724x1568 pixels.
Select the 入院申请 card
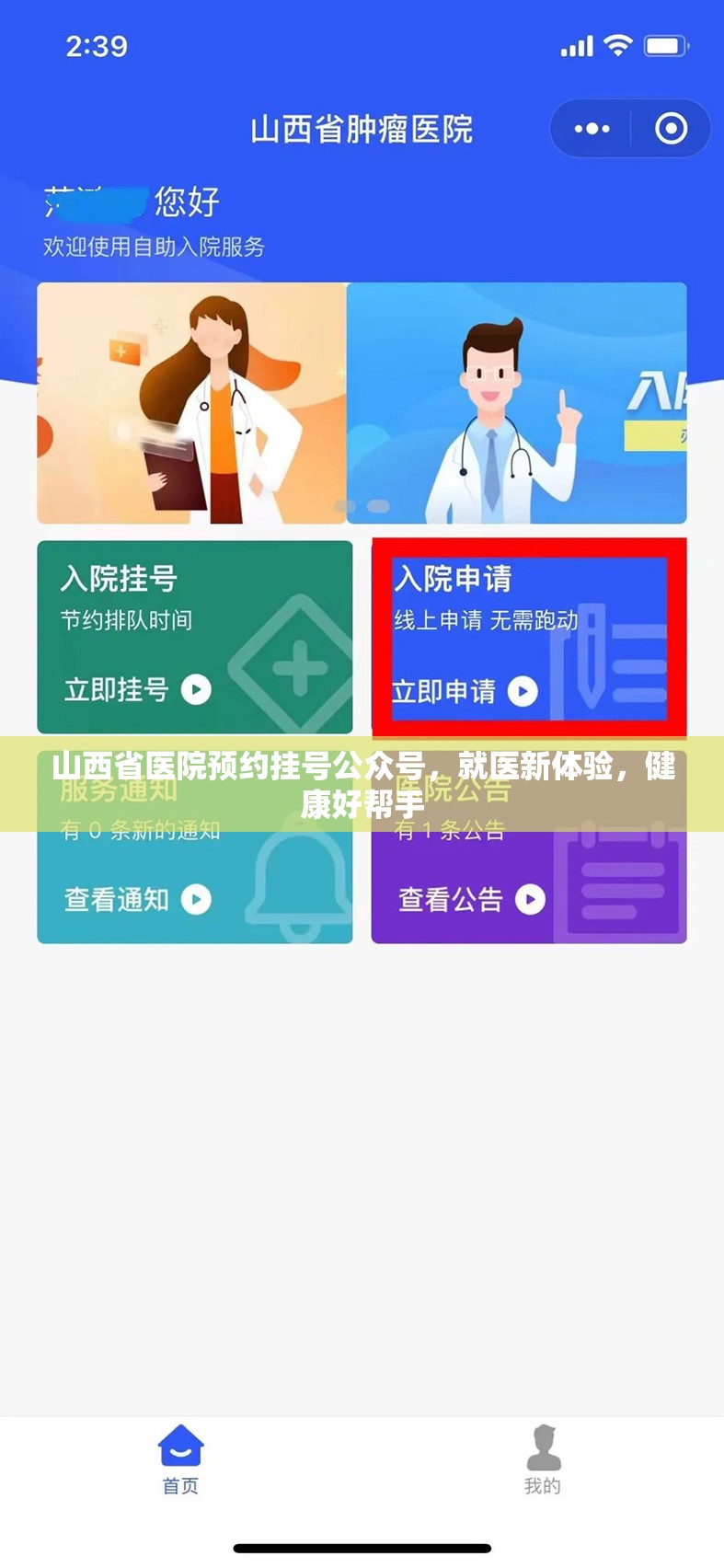[x=529, y=637]
